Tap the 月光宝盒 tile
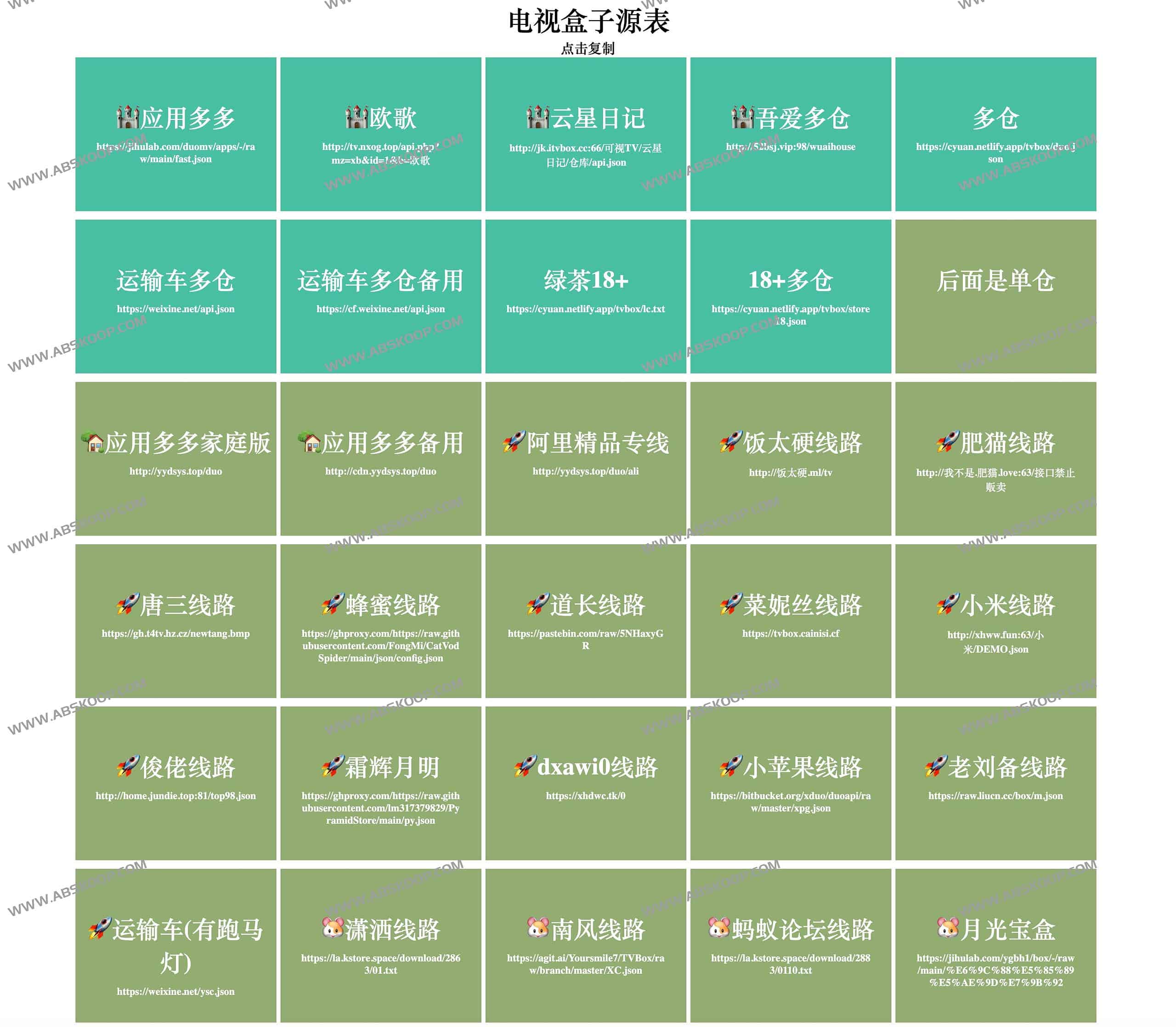 [x=995, y=945]
